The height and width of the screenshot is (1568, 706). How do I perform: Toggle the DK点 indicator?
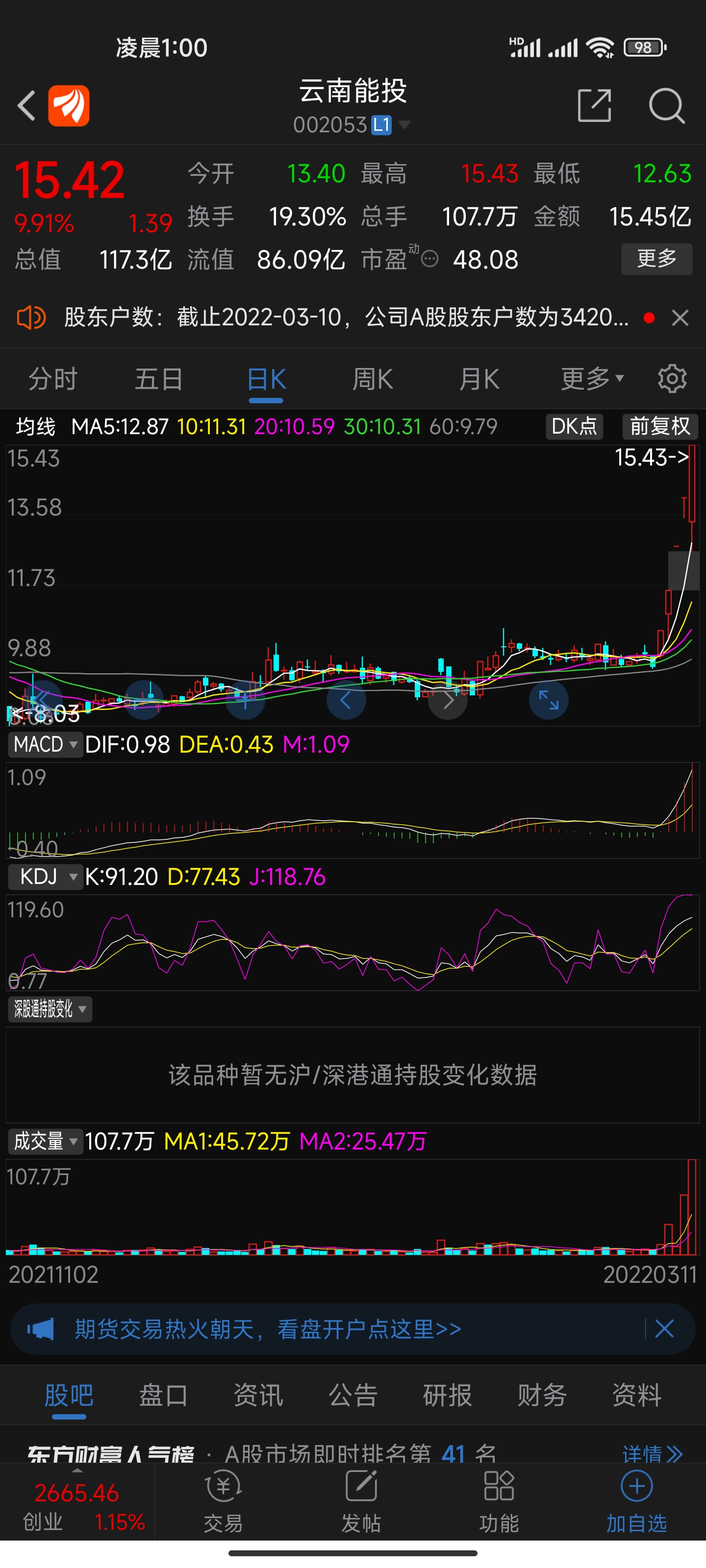point(574,426)
